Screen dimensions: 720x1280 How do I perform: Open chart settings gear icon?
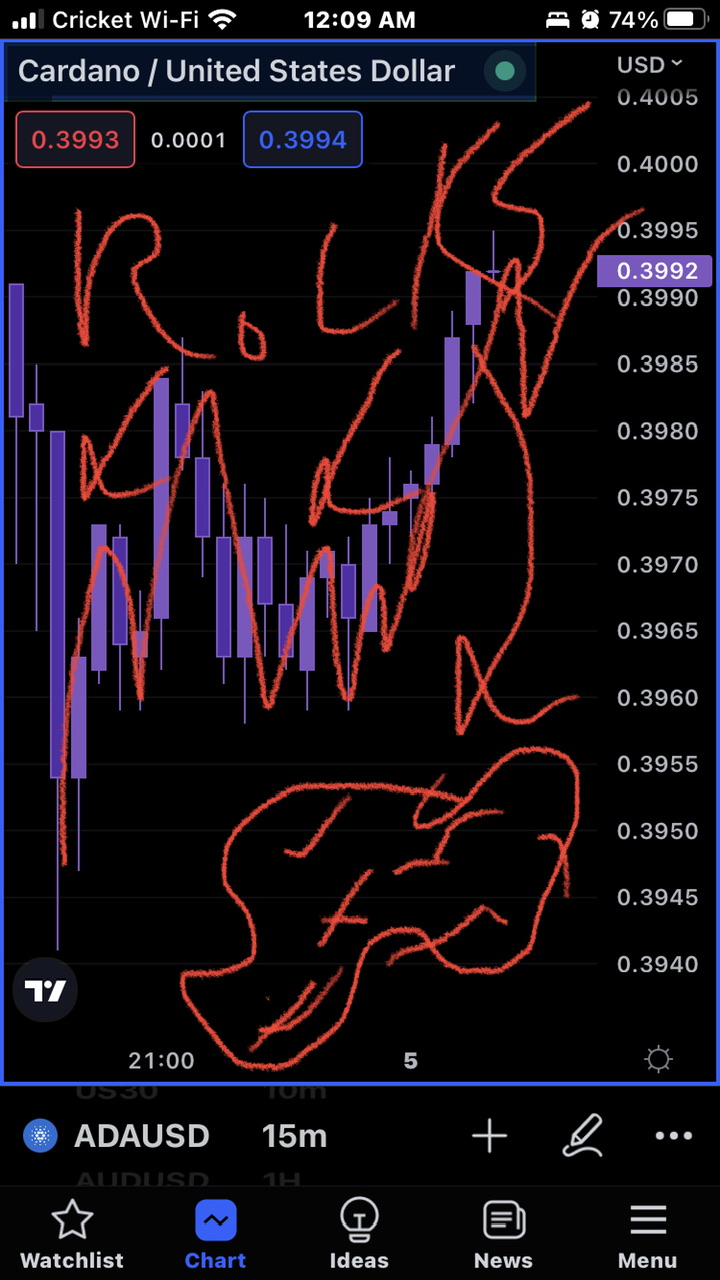pyautogui.click(x=658, y=1059)
